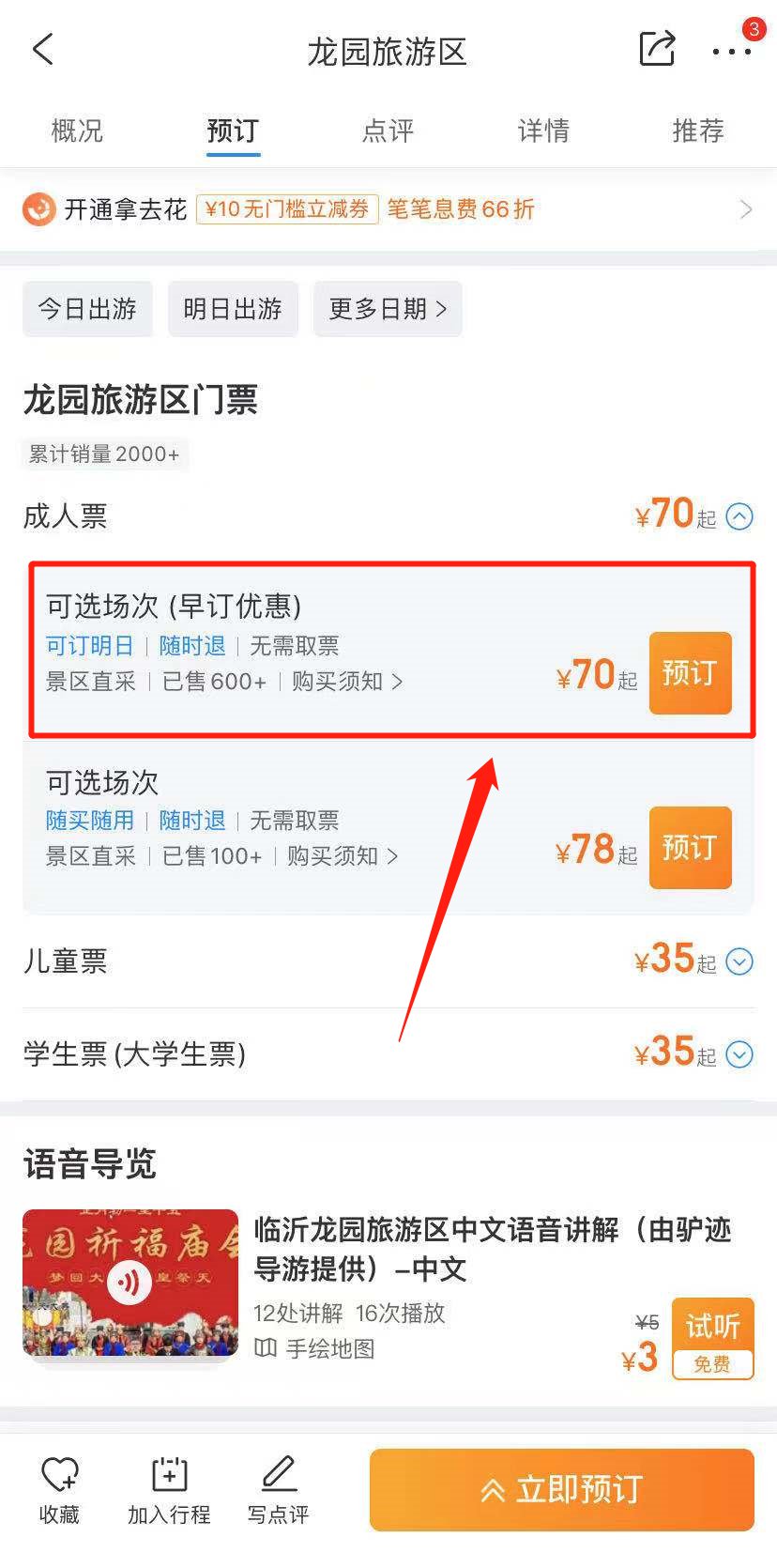Screen dimensions: 777x1568
Task: Expand the 儿童票 section
Action: (x=739, y=962)
